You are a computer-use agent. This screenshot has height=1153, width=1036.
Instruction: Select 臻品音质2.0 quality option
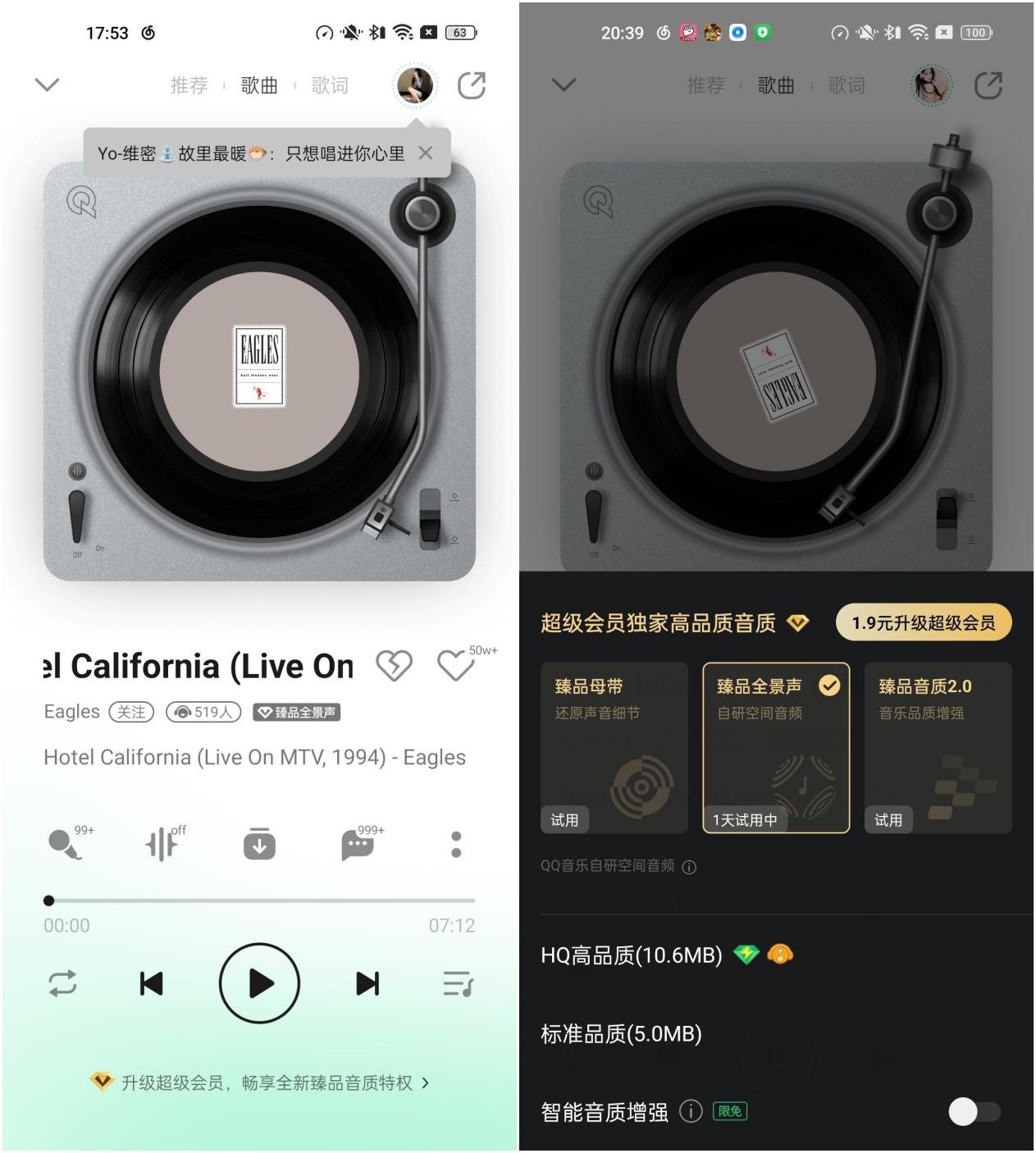pos(938,747)
